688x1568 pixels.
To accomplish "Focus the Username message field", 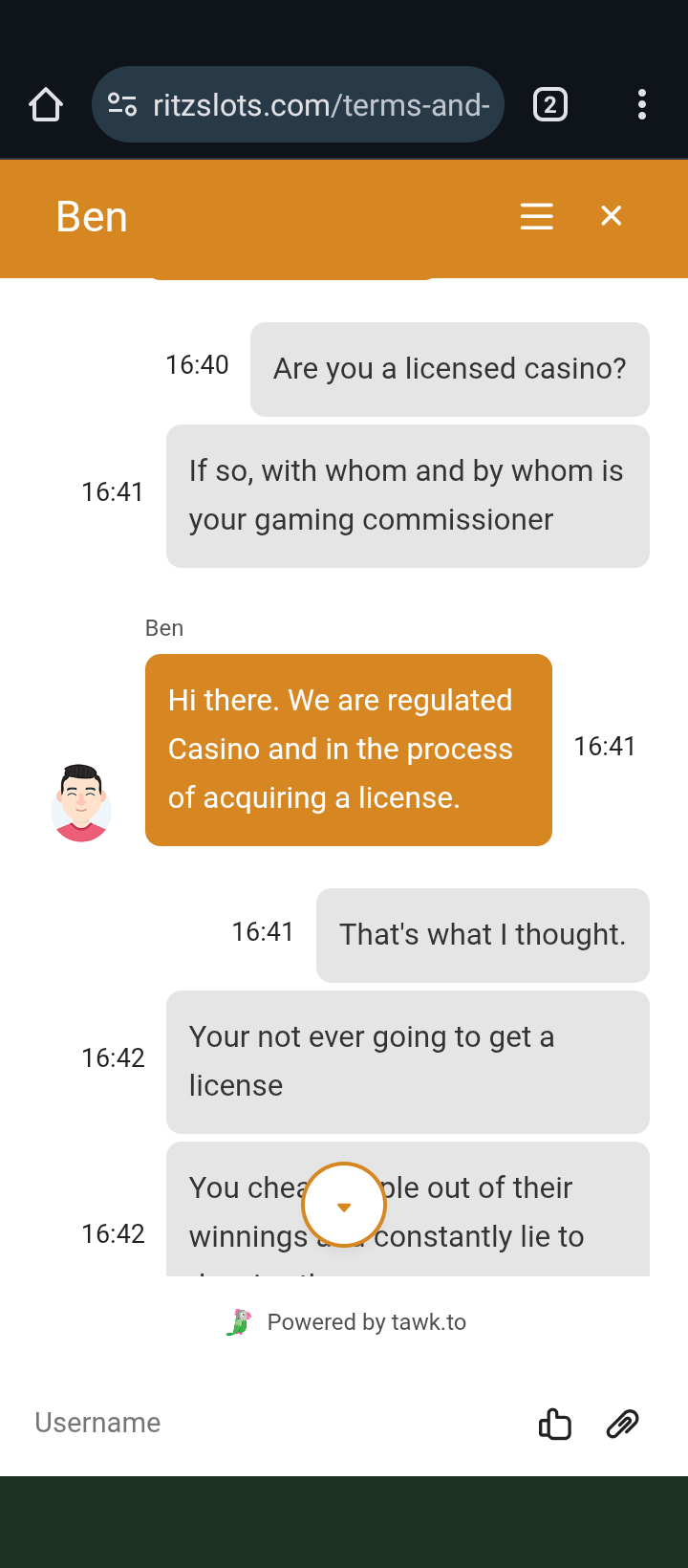I will point(268,1423).
